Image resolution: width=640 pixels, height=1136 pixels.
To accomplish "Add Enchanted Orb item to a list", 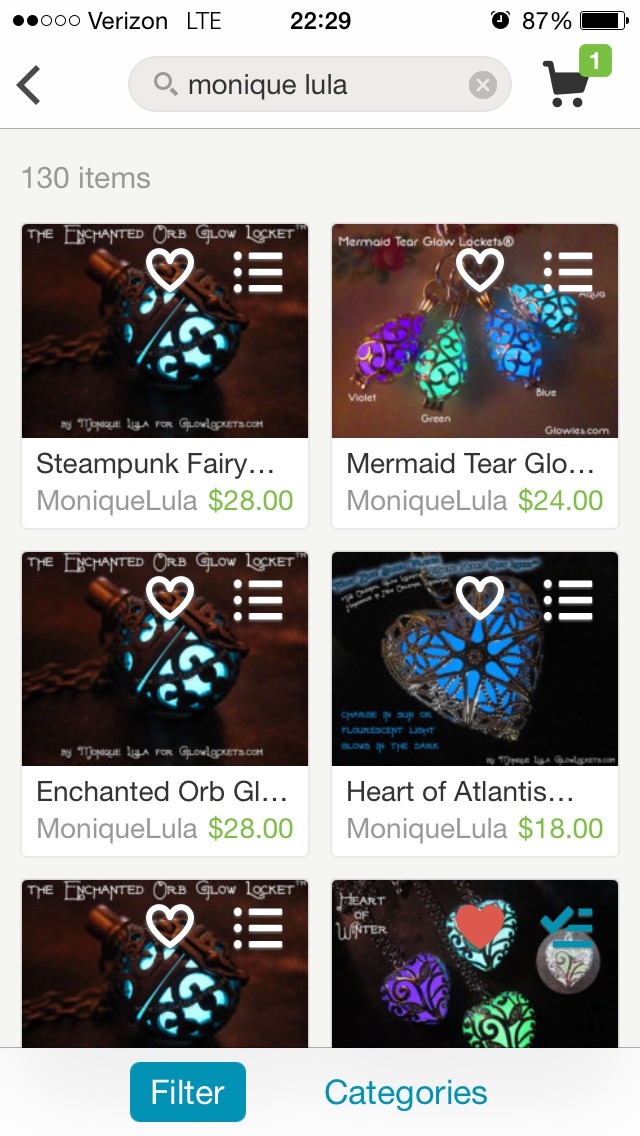I will [x=258, y=598].
